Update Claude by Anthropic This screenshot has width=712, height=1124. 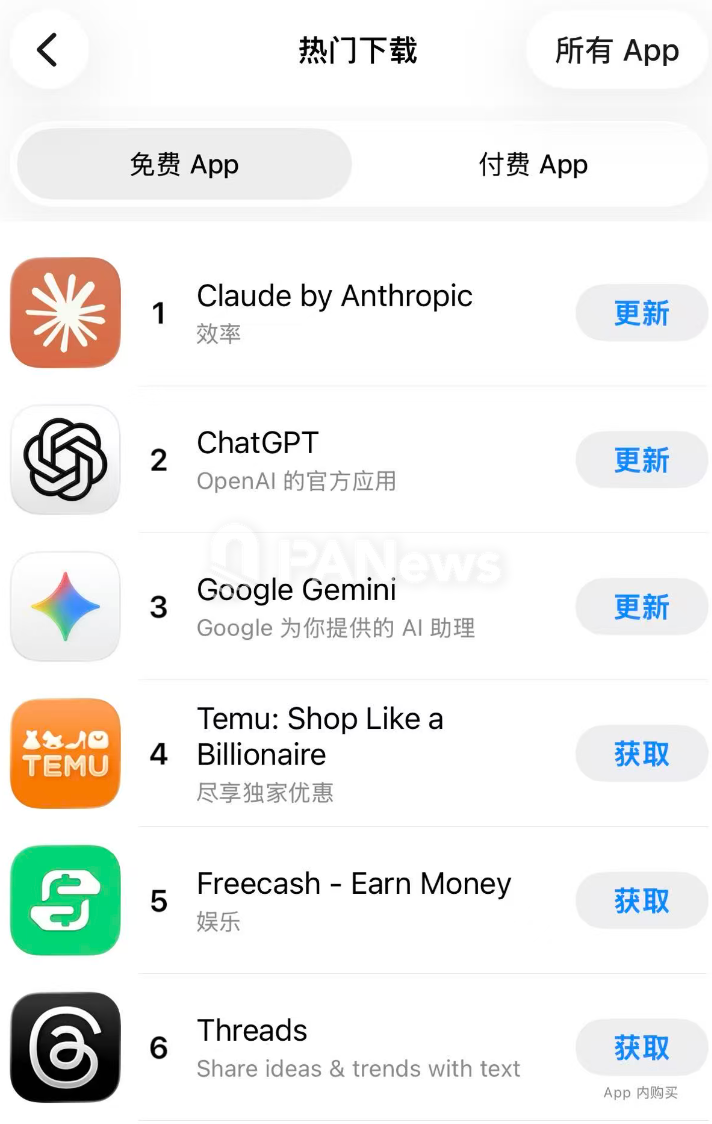[641, 313]
